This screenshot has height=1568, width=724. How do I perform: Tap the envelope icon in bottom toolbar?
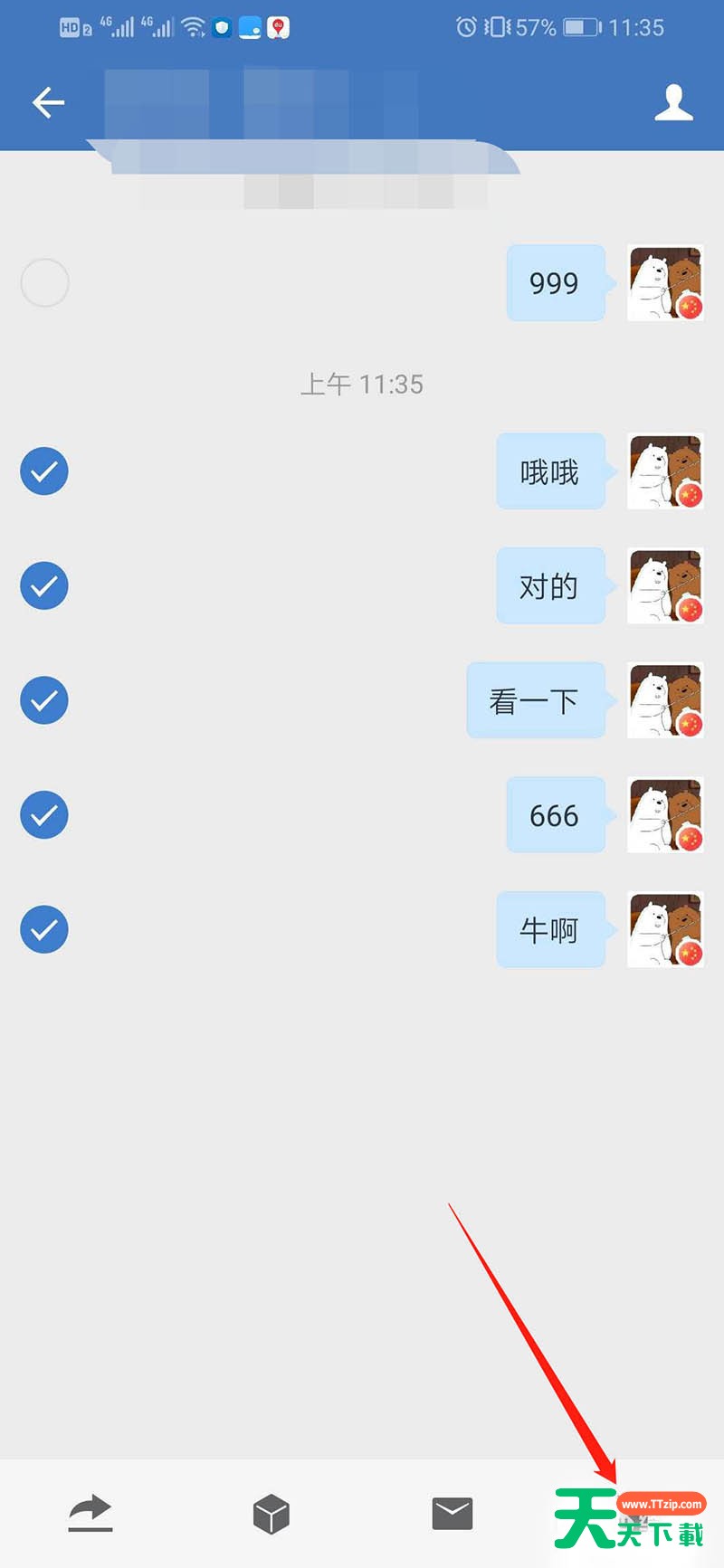[452, 1511]
